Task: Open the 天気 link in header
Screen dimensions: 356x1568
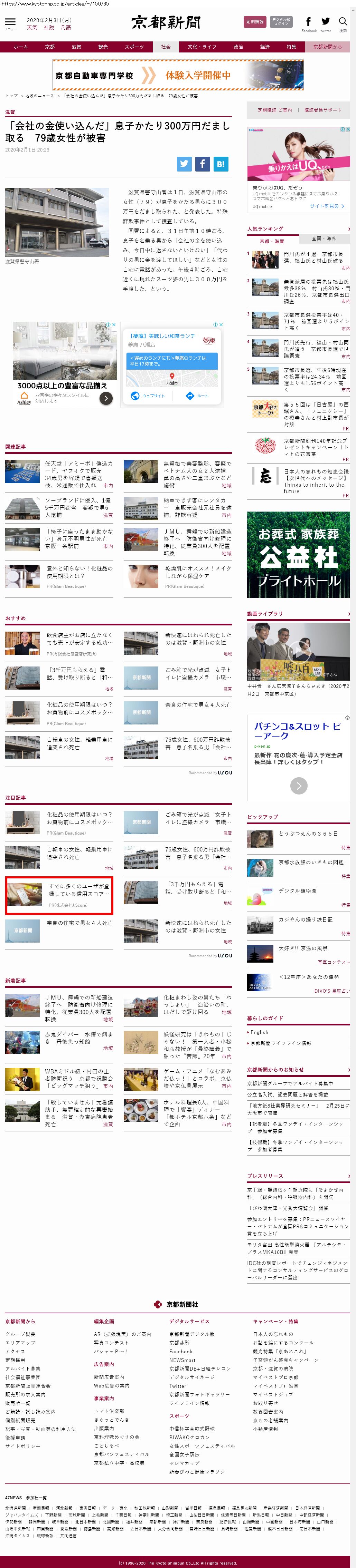Action: [32, 27]
